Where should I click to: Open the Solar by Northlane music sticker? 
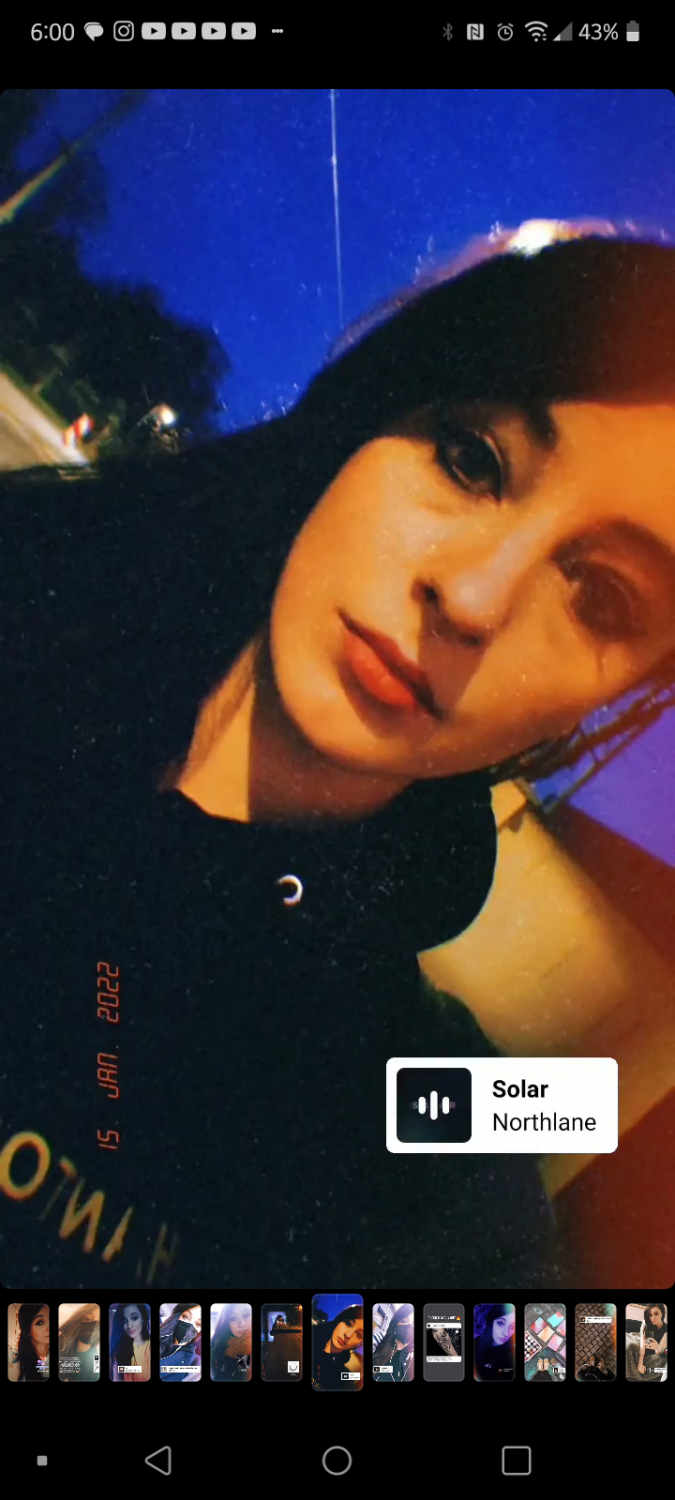(501, 1105)
